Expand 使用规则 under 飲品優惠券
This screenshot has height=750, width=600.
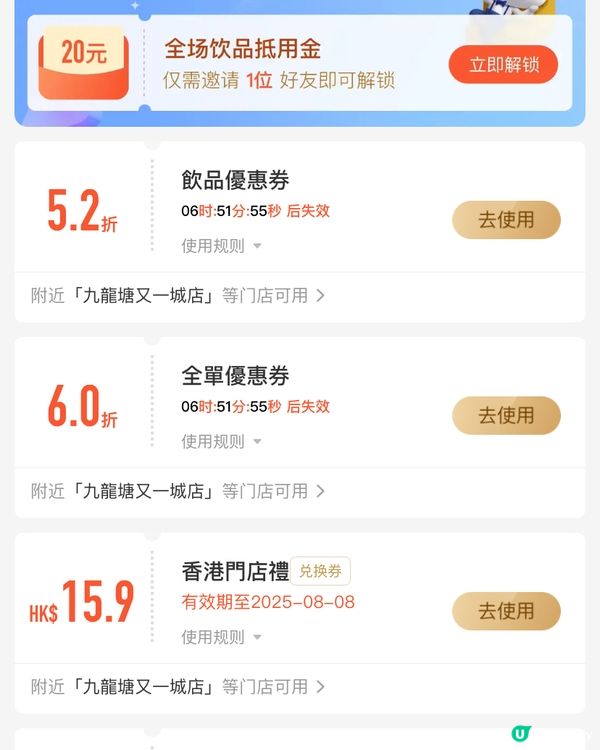[221, 245]
